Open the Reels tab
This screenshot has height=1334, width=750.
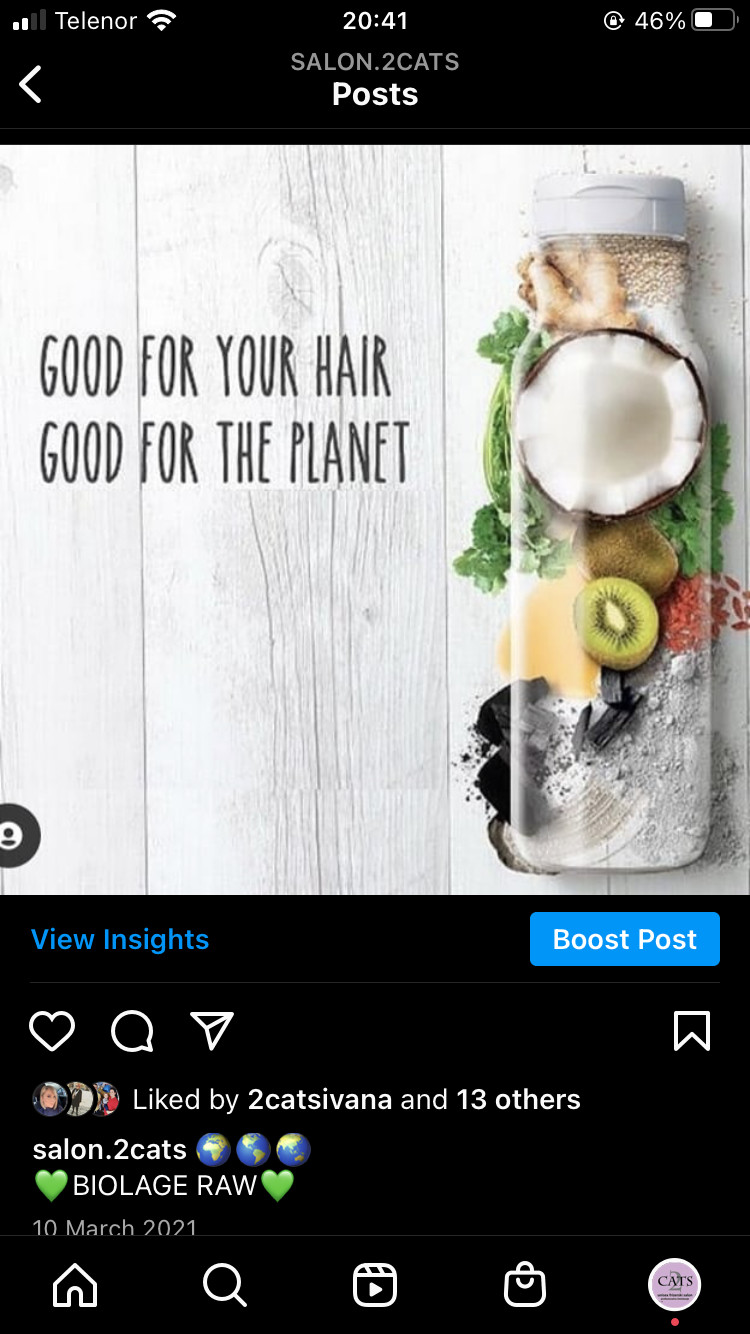375,1285
